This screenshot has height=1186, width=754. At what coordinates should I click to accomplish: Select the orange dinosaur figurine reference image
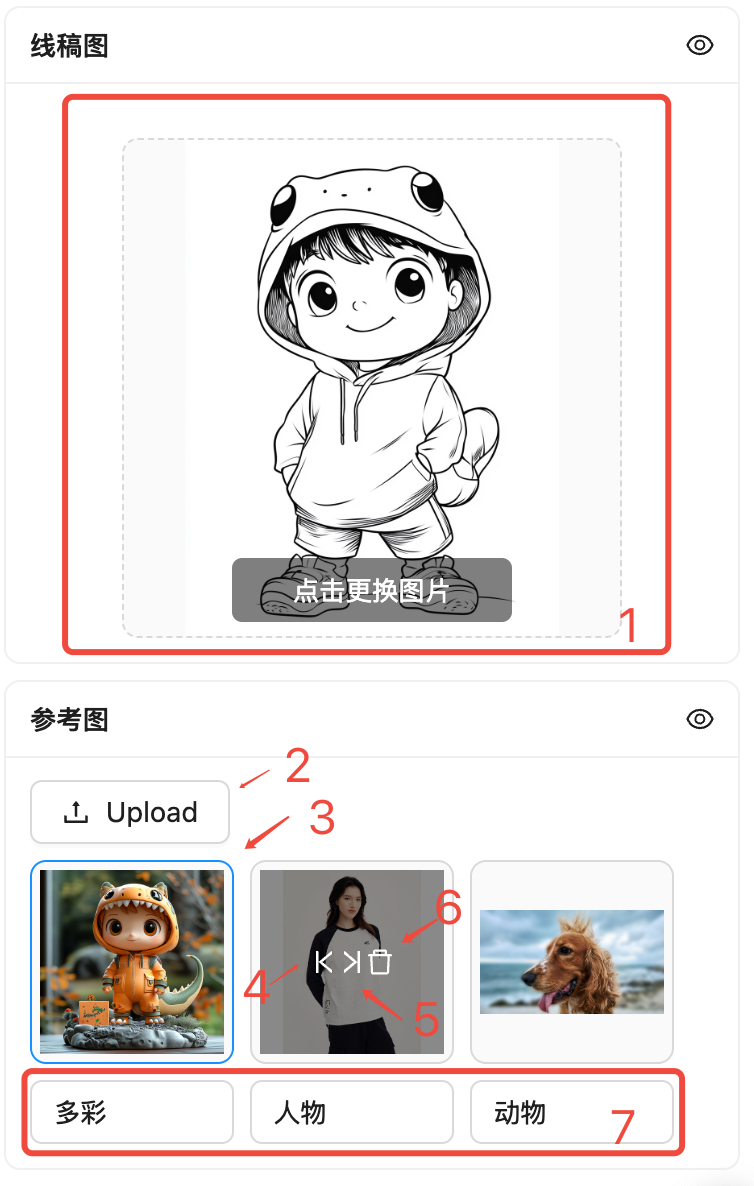click(132, 961)
